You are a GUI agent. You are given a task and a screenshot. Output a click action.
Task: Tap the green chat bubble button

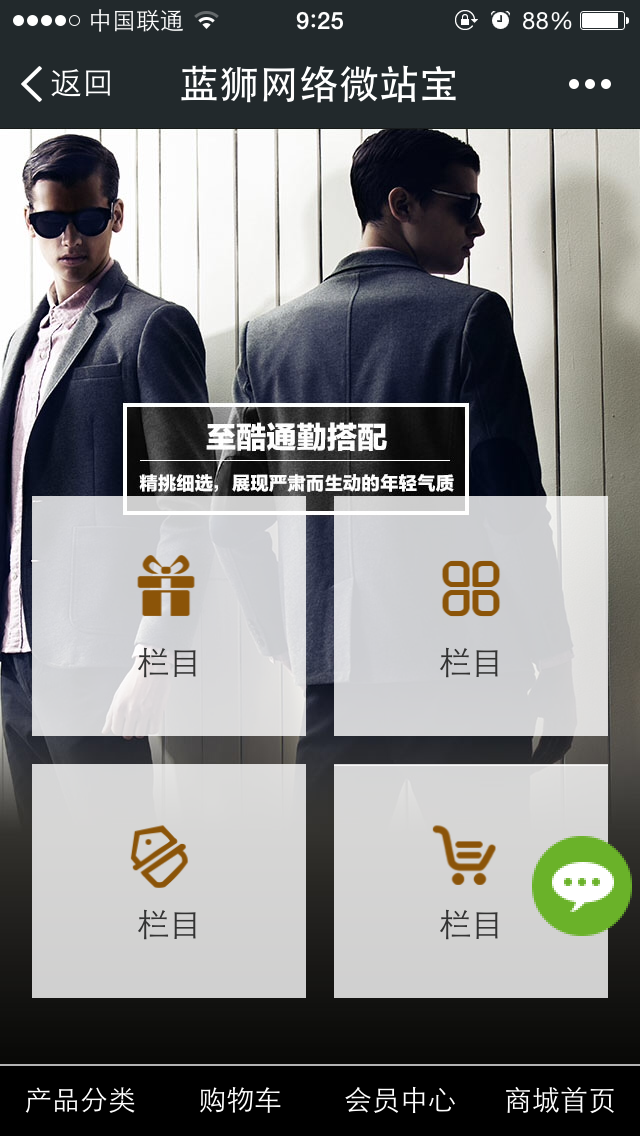[x=581, y=885]
